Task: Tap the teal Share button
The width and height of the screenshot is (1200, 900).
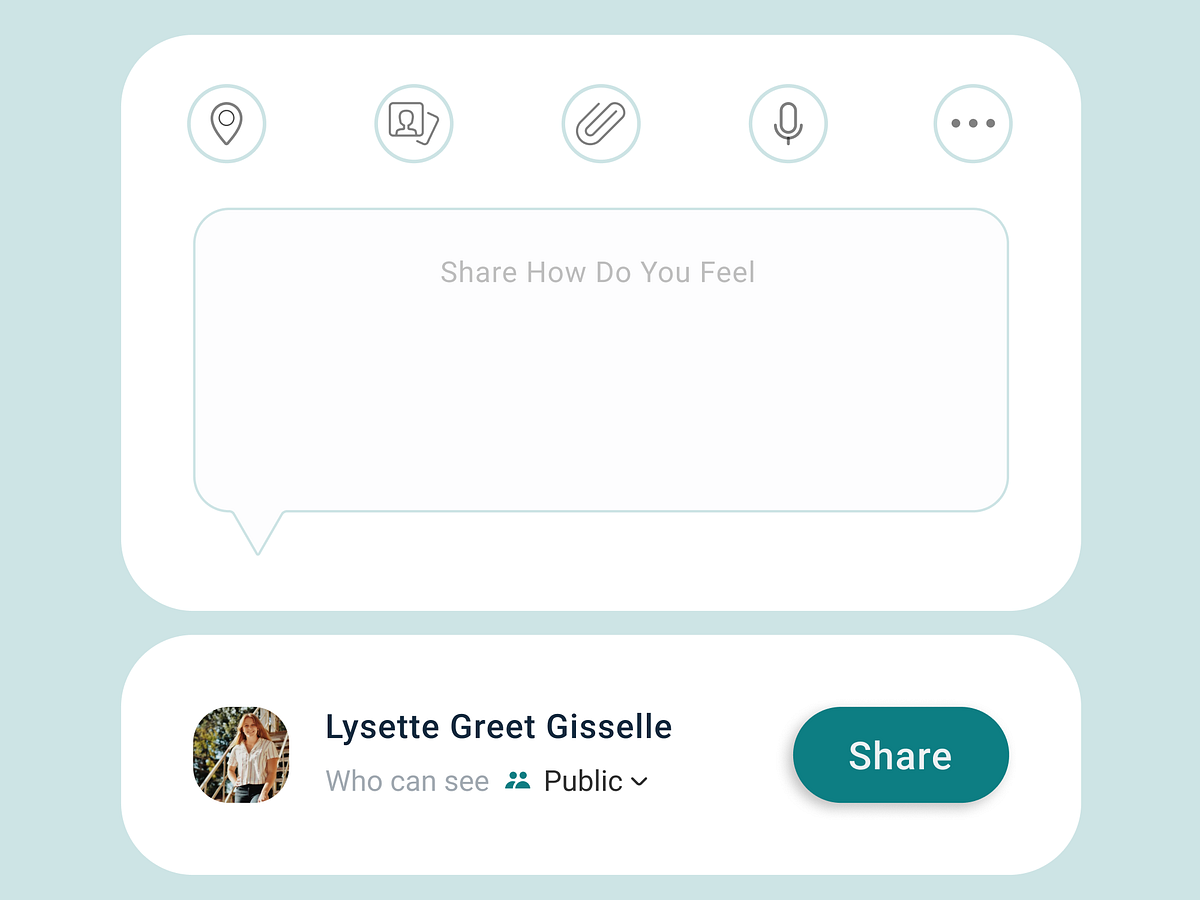Action: pos(900,755)
